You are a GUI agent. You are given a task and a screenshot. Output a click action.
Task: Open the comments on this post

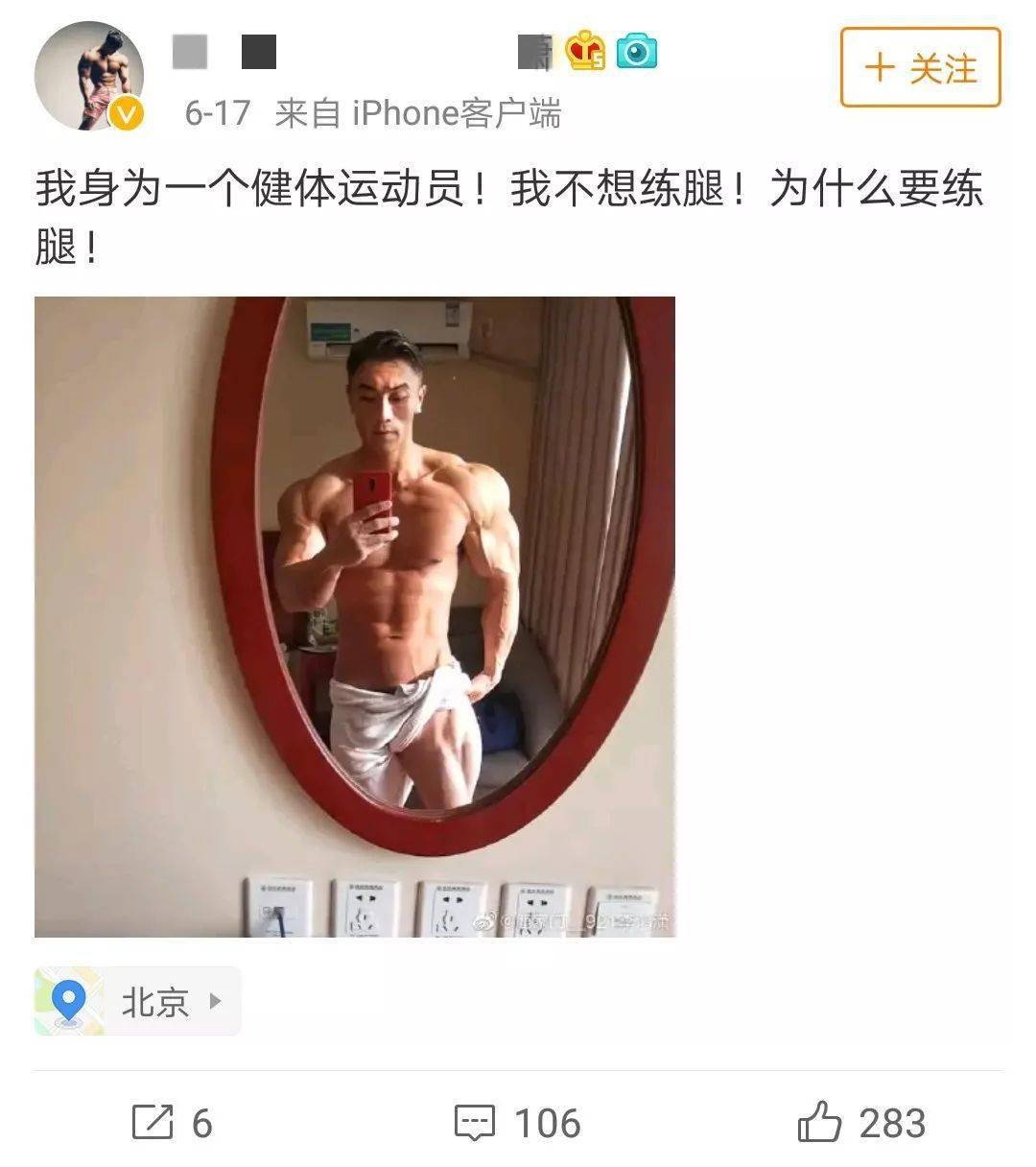[x=518, y=1123]
